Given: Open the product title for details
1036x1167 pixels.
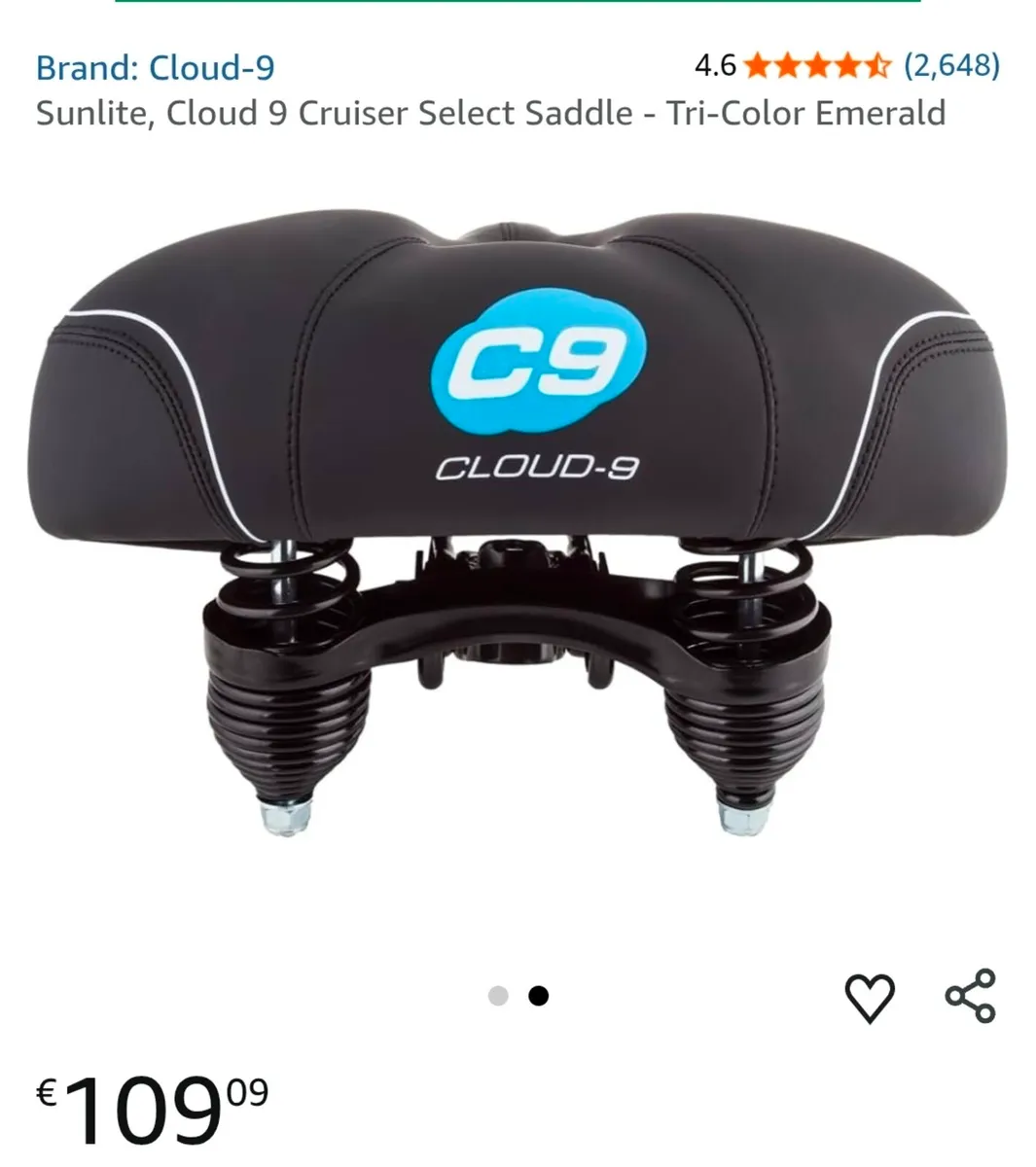Looking at the screenshot, I should click(489, 114).
